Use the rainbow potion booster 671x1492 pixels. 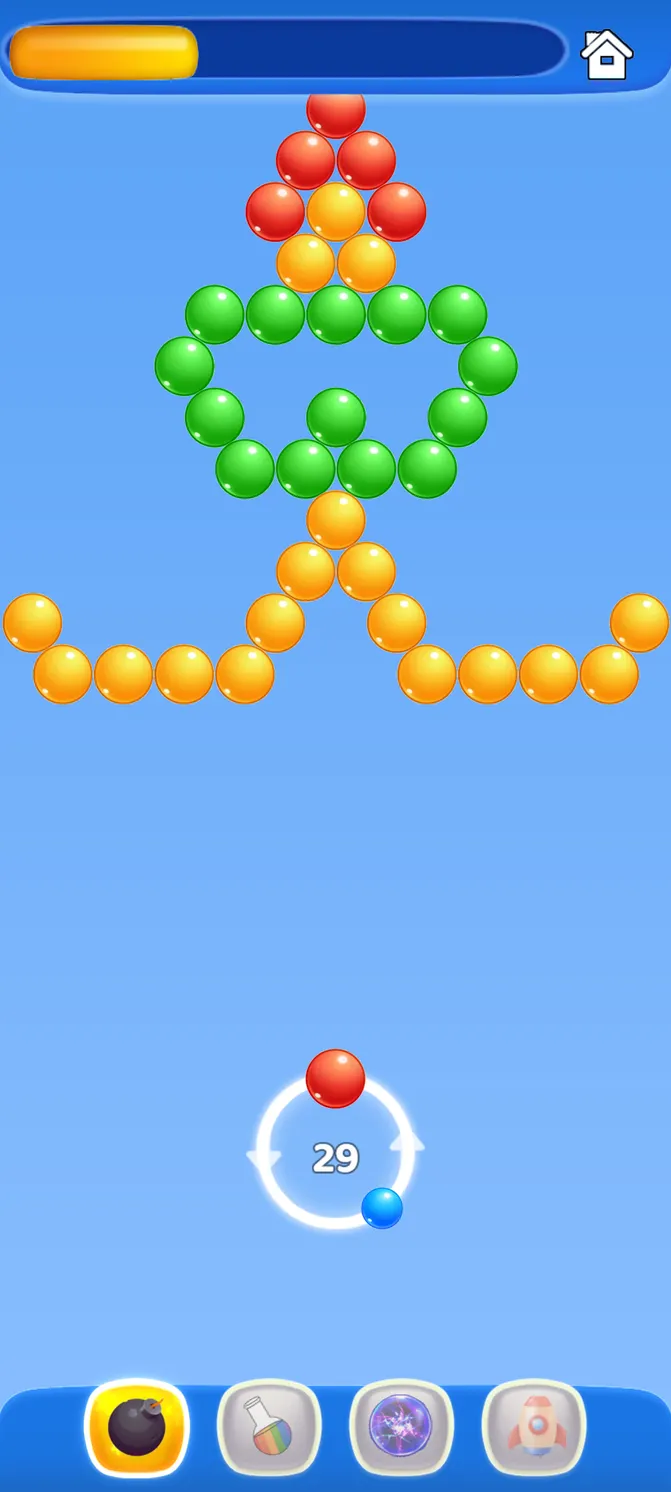[x=269, y=1427]
